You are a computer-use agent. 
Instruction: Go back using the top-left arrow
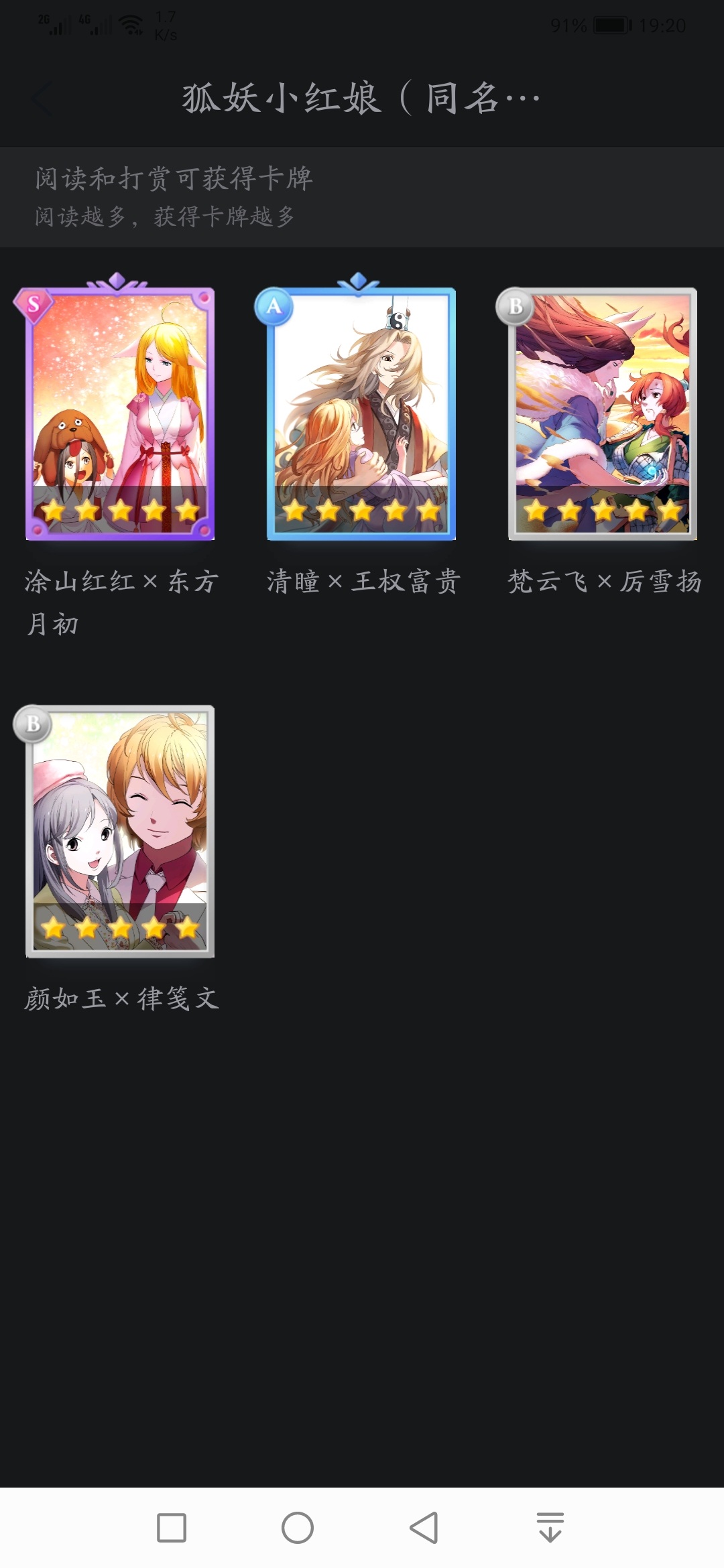pyautogui.click(x=42, y=100)
